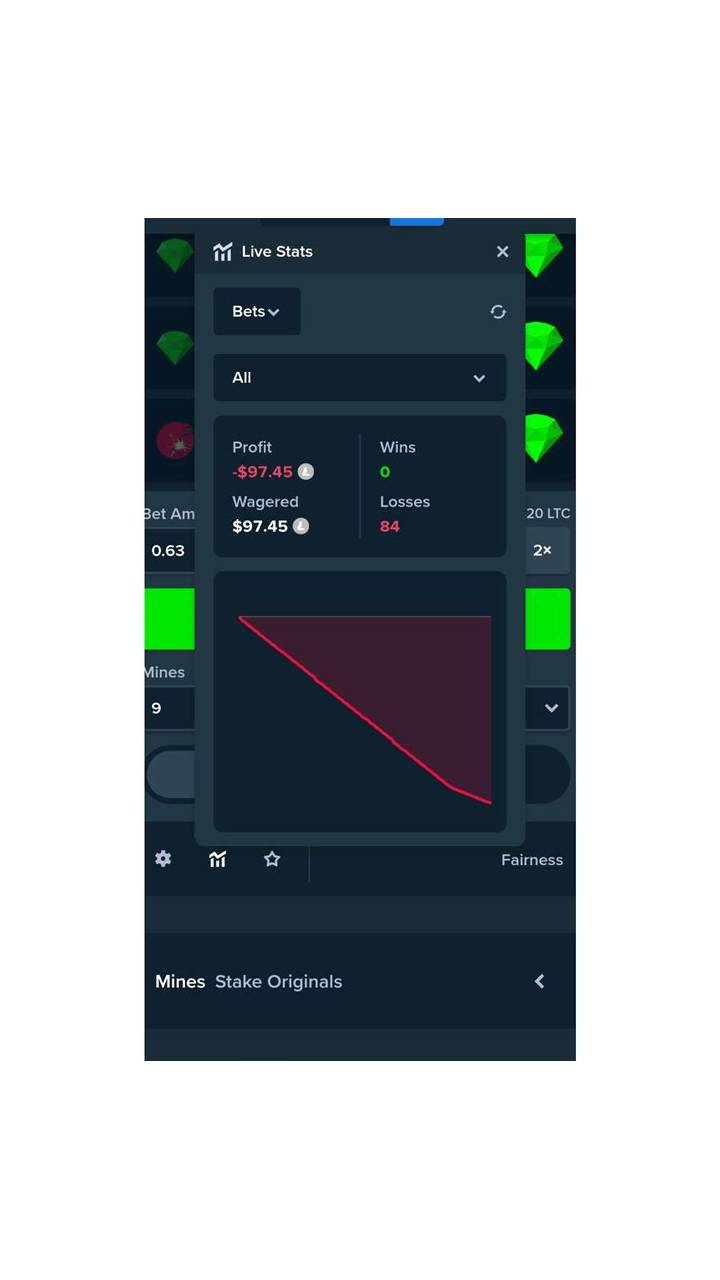Expand the All filter dropdown
This screenshot has height=1280, width=720.
click(x=360, y=378)
